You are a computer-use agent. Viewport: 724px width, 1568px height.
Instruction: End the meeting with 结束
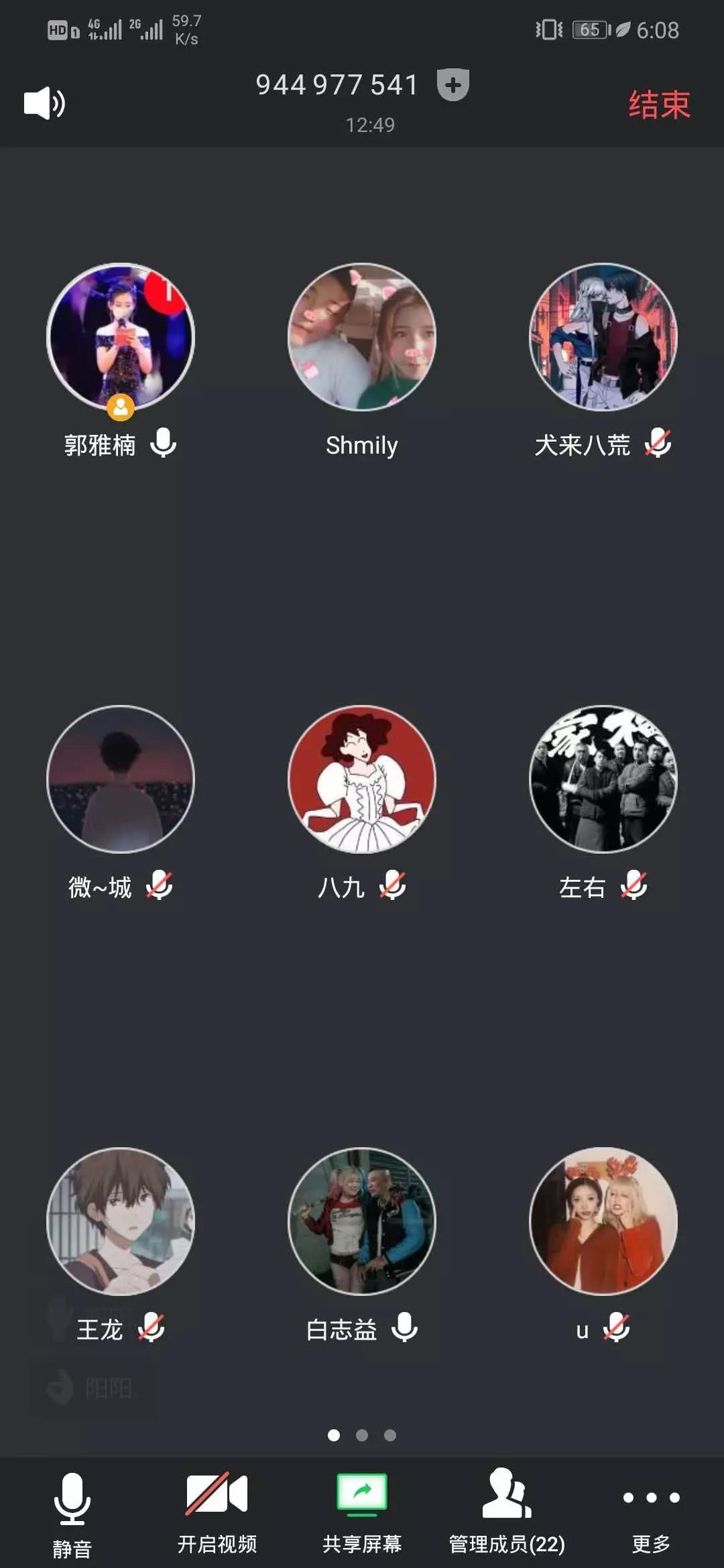click(658, 105)
